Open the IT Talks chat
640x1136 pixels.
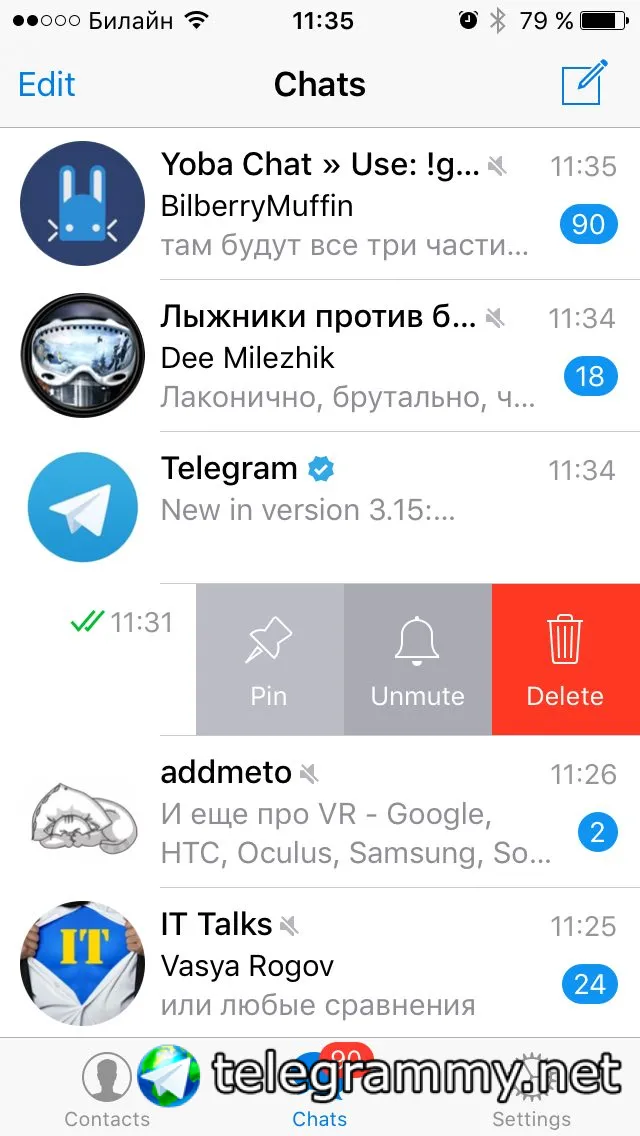coord(340,965)
